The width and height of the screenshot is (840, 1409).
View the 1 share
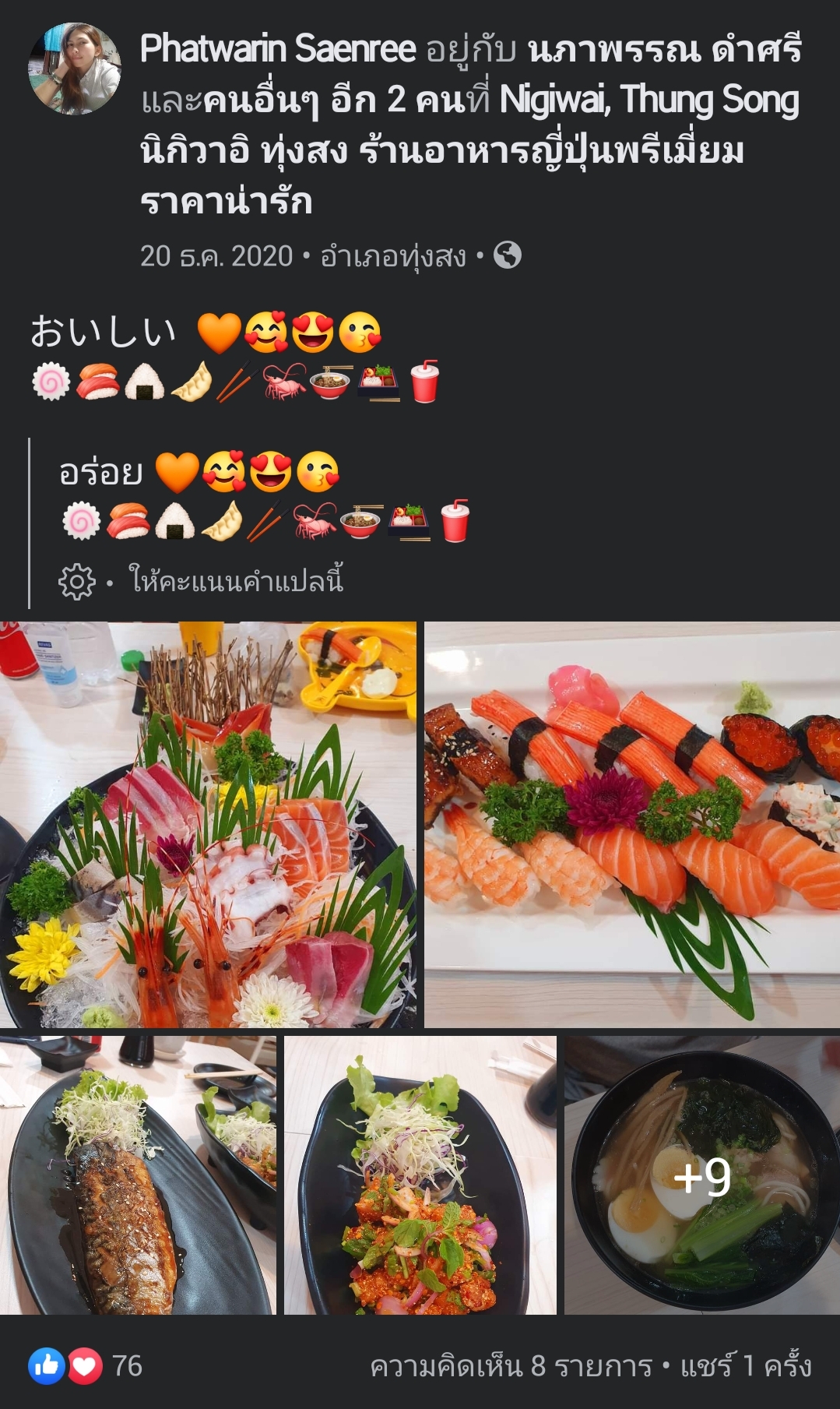(746, 1366)
